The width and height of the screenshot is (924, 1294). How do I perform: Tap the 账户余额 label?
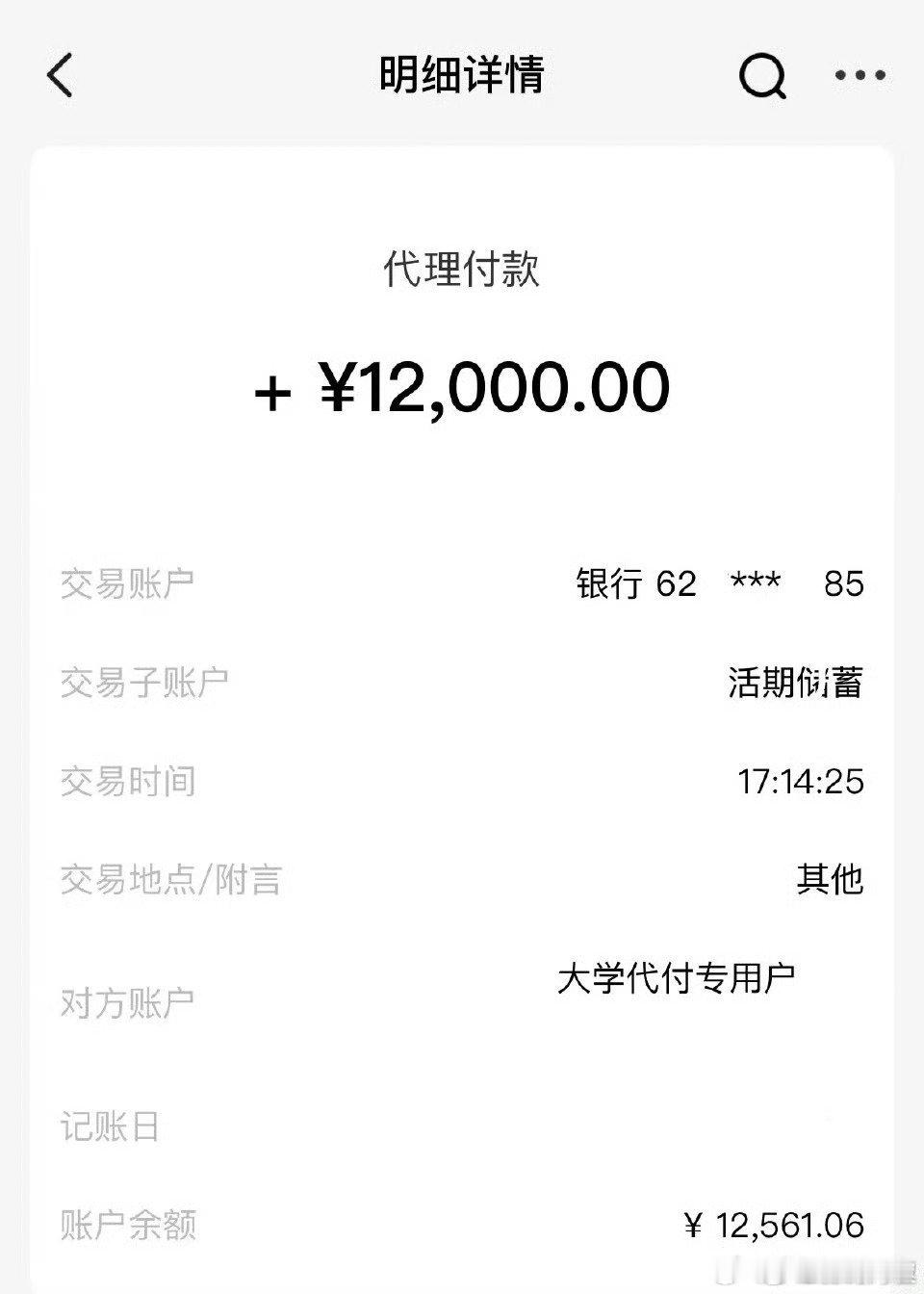coord(125,1225)
